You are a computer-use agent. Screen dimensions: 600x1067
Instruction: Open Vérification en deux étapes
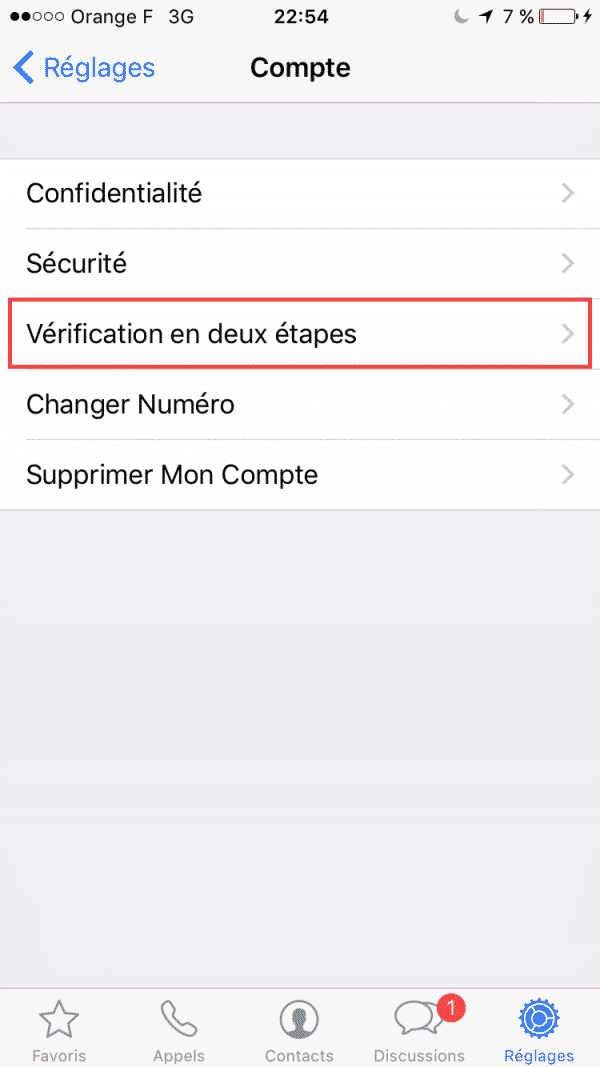(300, 334)
